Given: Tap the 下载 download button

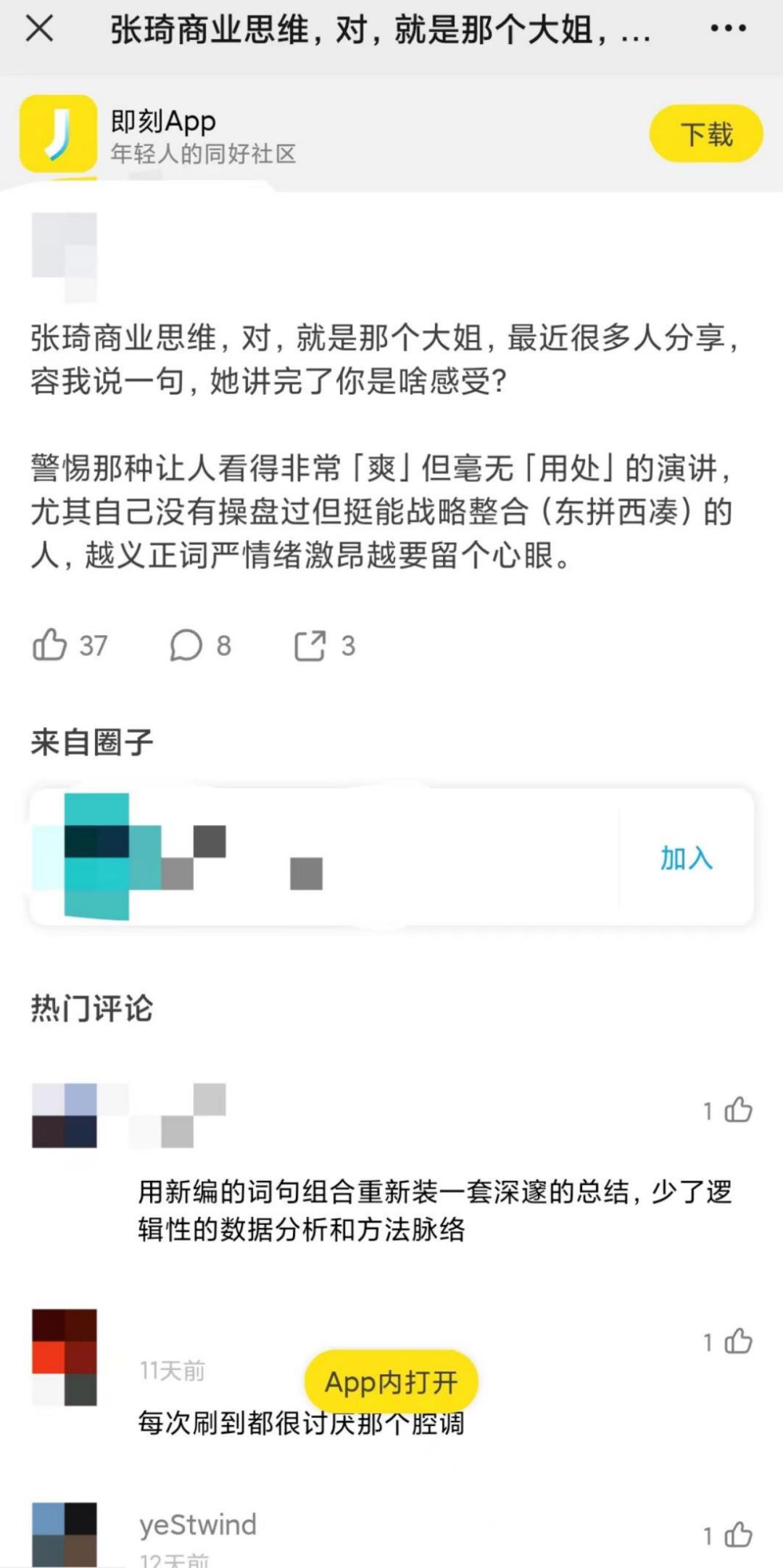Looking at the screenshot, I should (x=705, y=134).
